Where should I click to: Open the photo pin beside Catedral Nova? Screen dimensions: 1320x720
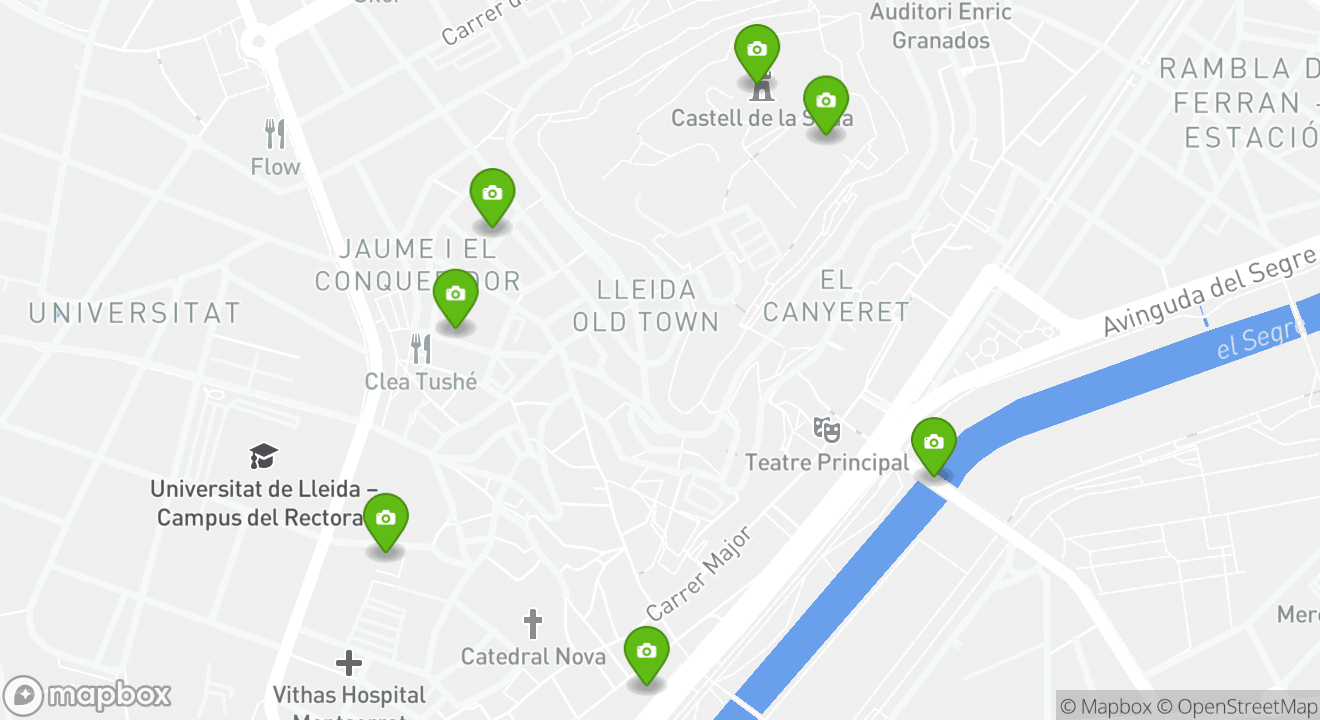[x=646, y=653]
